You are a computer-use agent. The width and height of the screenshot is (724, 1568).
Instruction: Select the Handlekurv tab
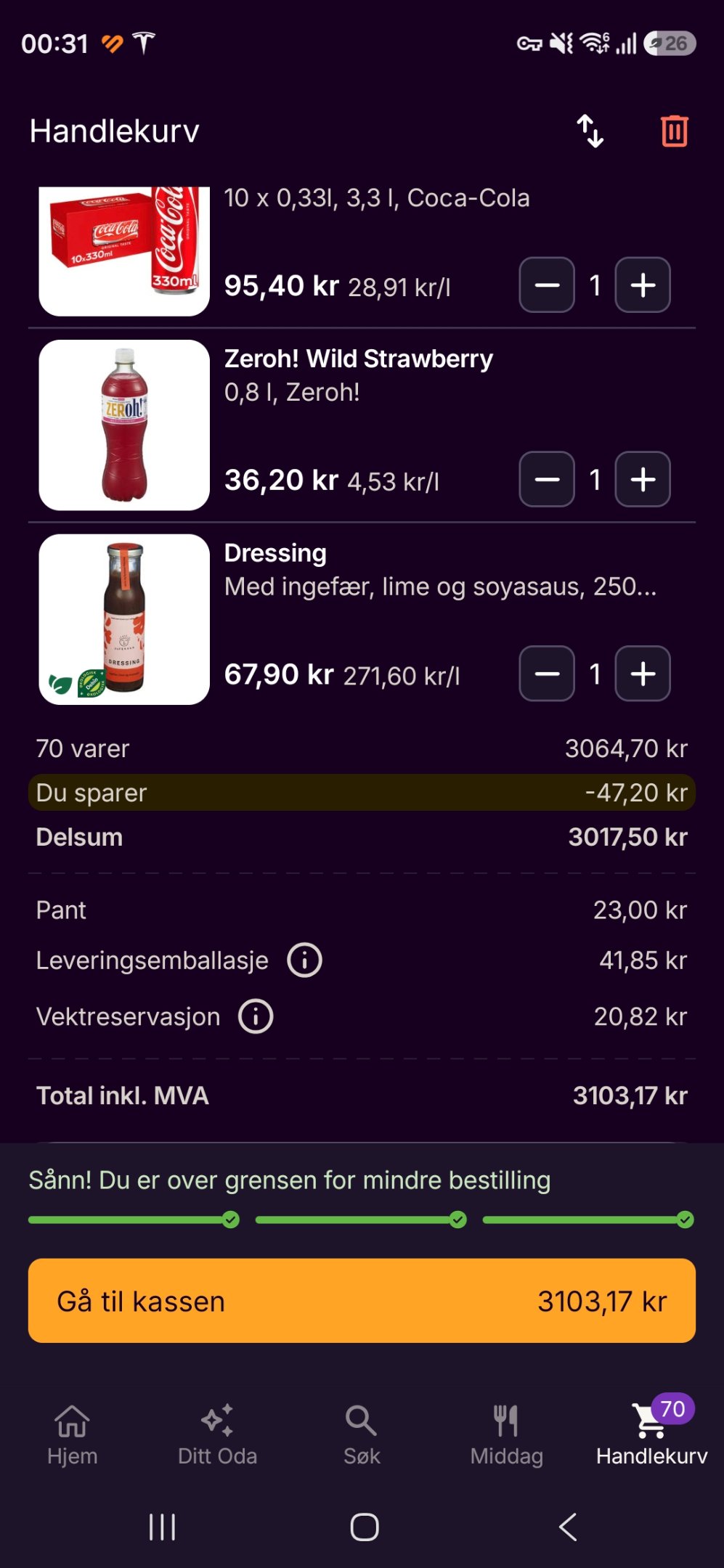tap(651, 1434)
